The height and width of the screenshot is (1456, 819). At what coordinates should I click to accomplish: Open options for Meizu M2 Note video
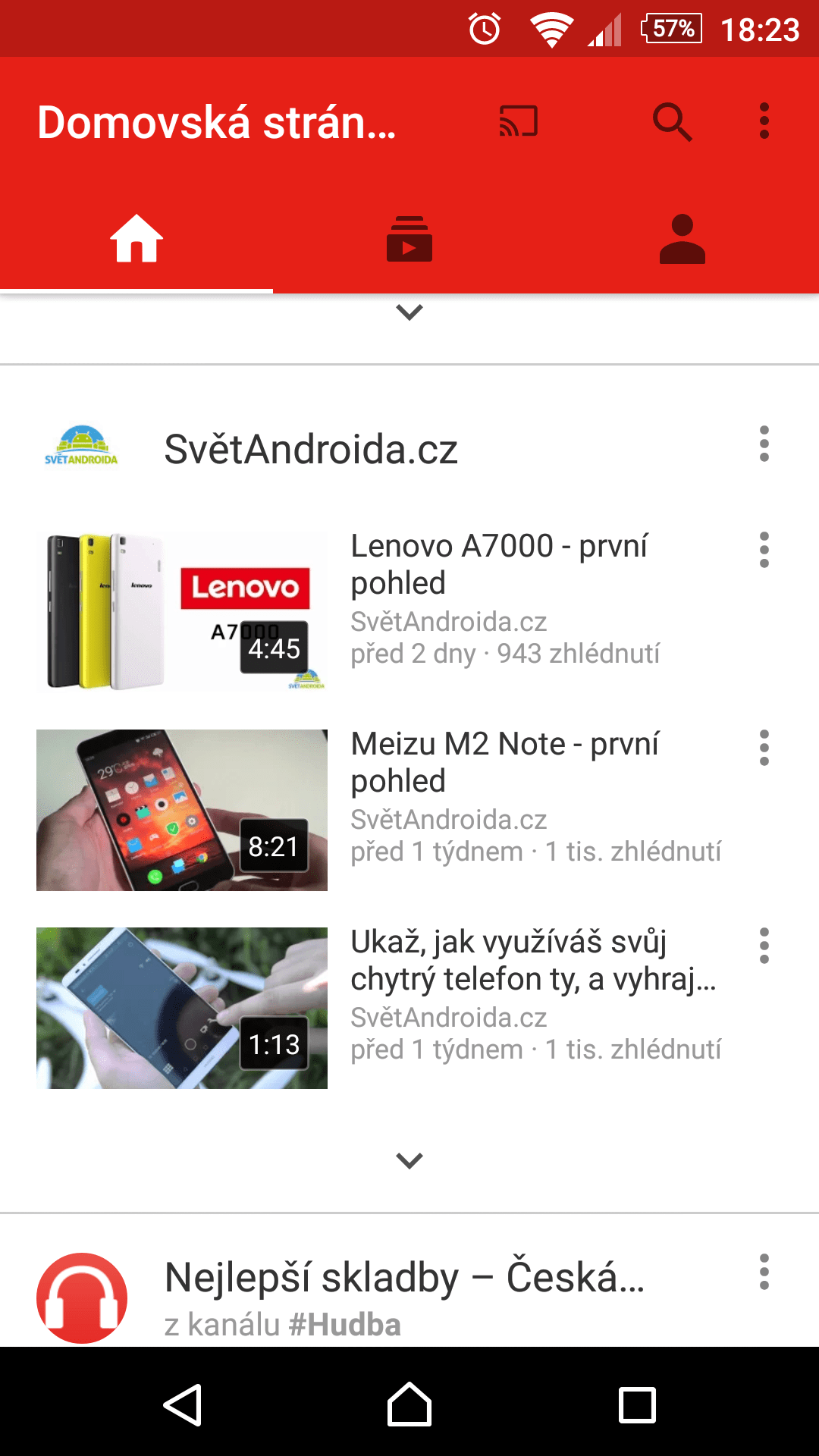764,748
